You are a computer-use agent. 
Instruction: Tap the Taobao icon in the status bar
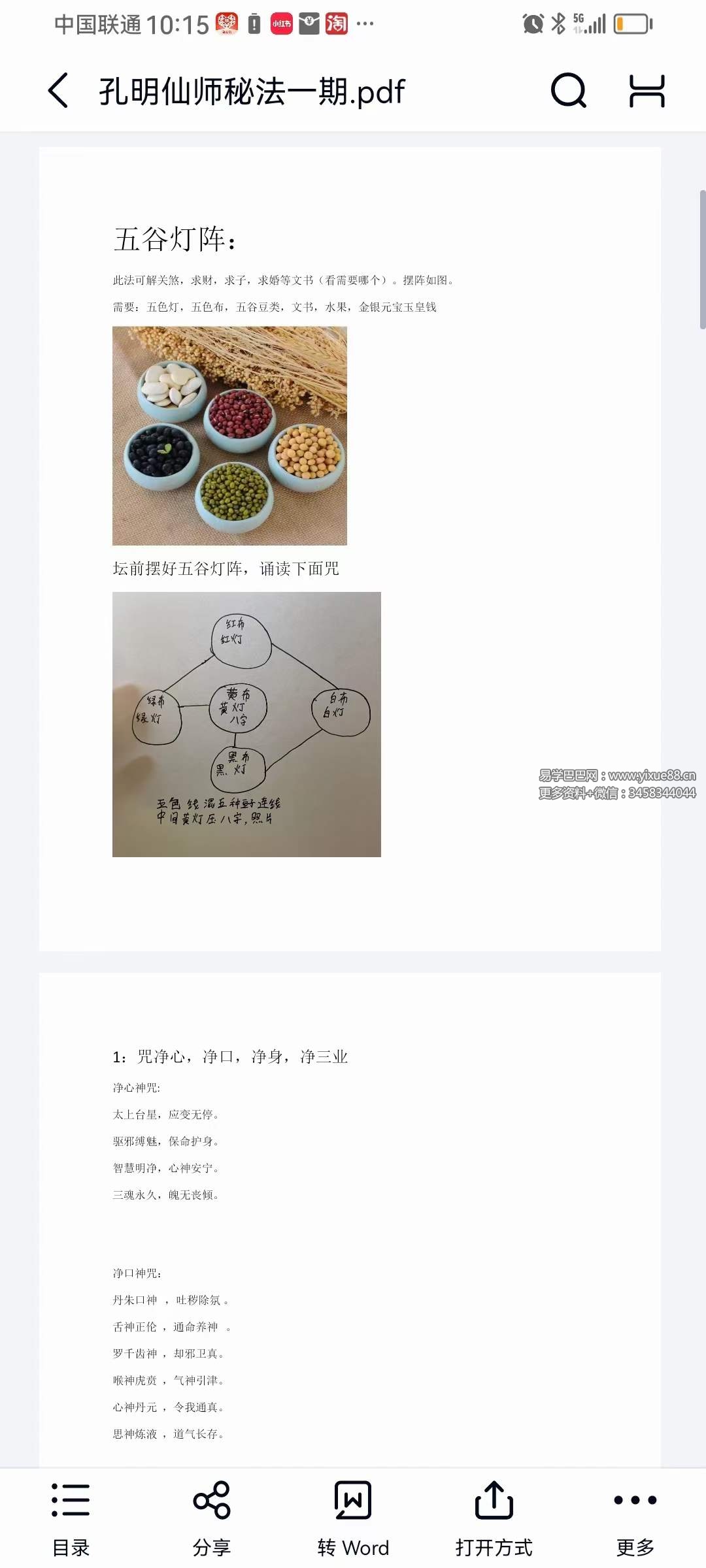335,24
